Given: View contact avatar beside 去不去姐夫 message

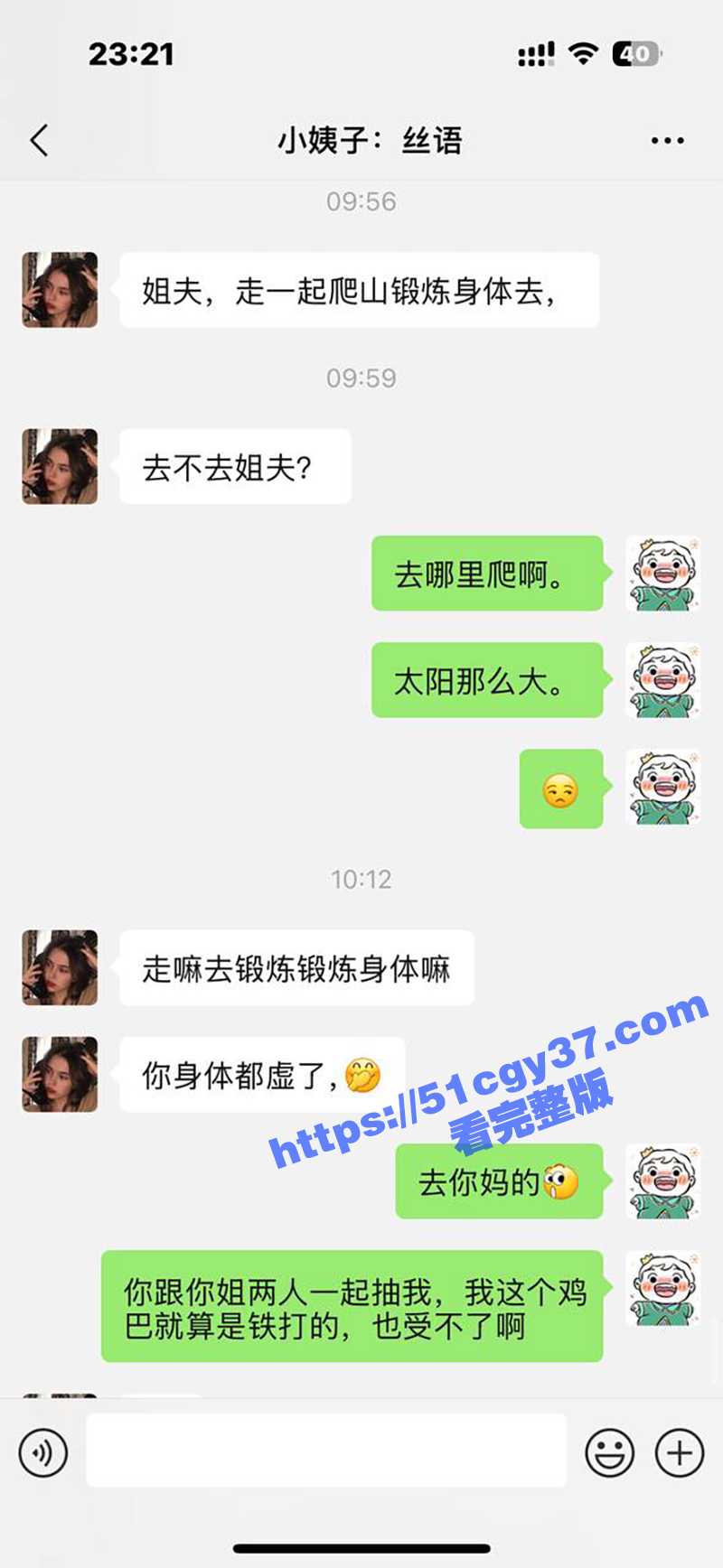Looking at the screenshot, I should (60, 466).
